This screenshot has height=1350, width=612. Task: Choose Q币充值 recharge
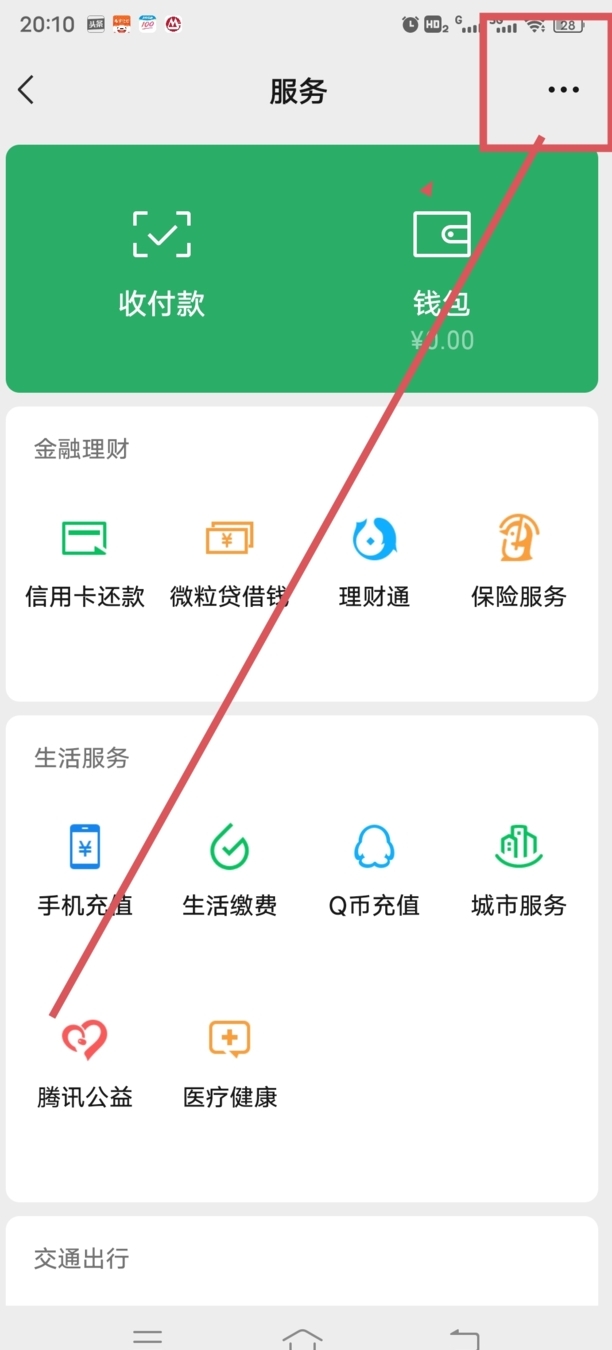[374, 870]
